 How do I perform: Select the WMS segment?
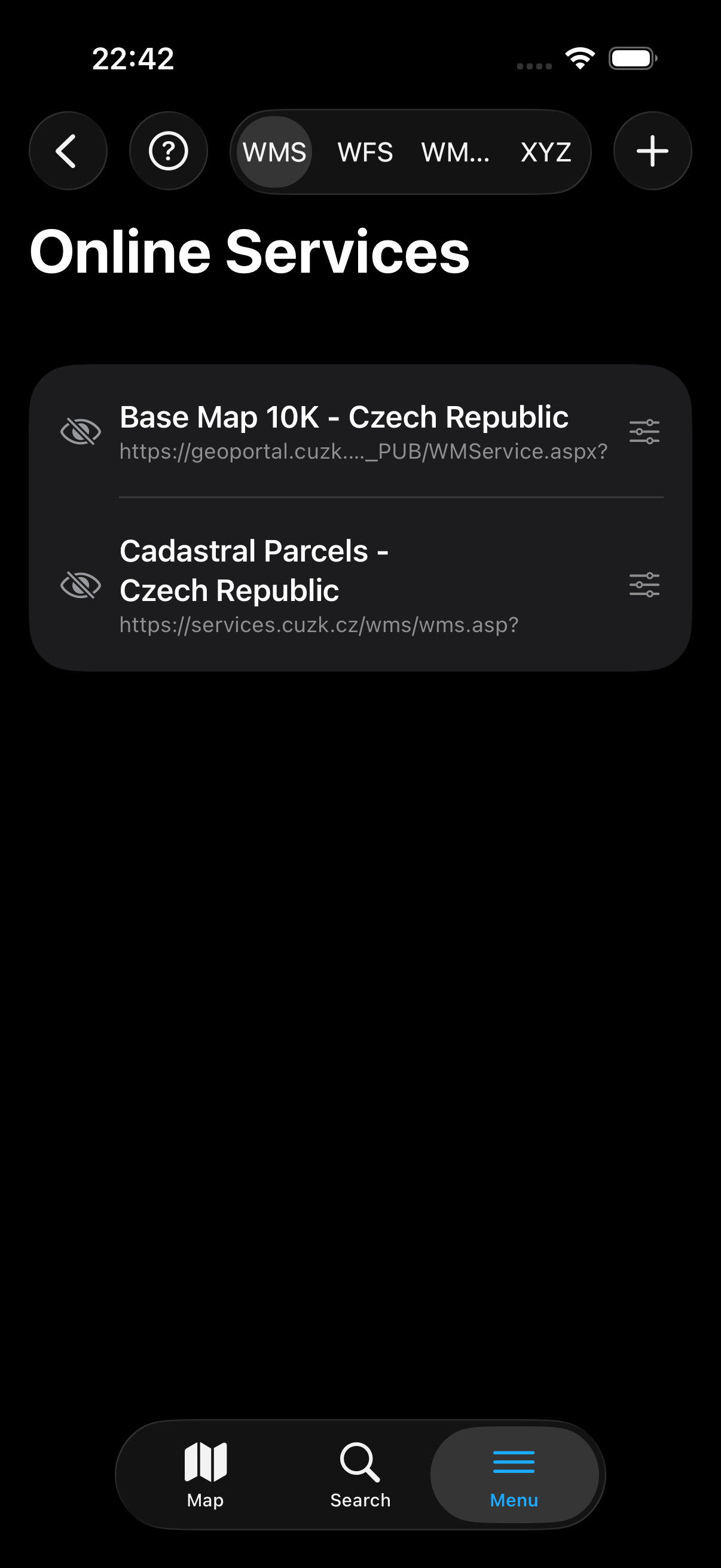click(x=274, y=152)
